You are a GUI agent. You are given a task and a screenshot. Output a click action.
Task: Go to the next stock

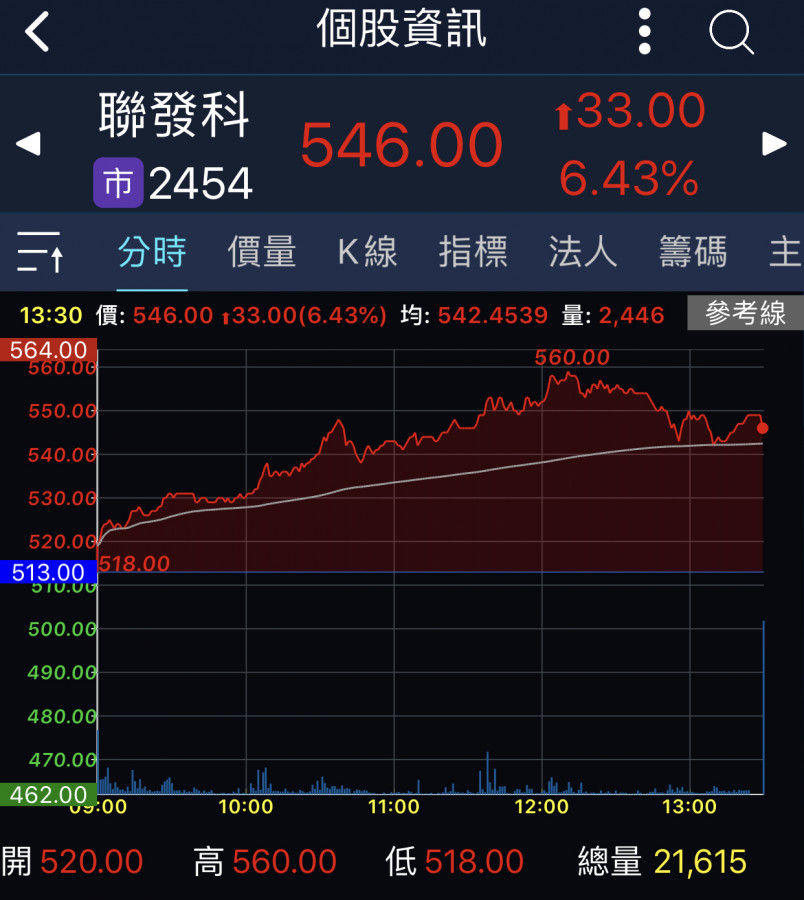pyautogui.click(x=775, y=144)
